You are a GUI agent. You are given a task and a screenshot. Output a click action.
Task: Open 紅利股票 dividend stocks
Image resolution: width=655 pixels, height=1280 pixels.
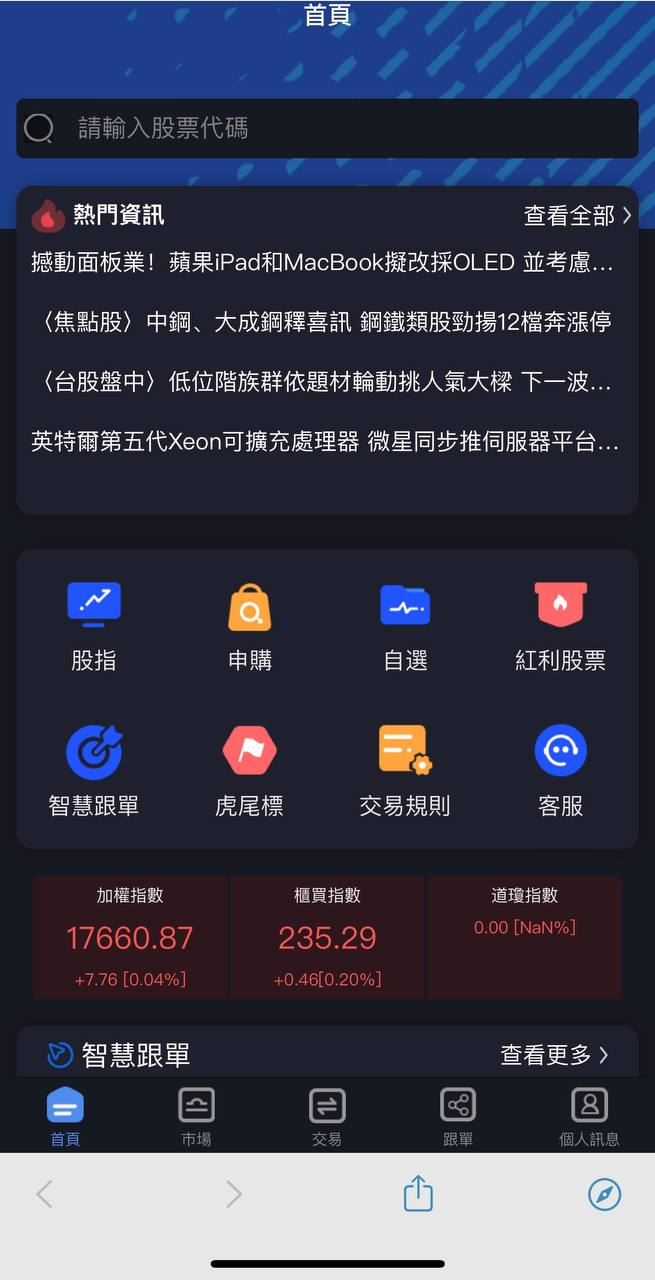[x=560, y=625]
